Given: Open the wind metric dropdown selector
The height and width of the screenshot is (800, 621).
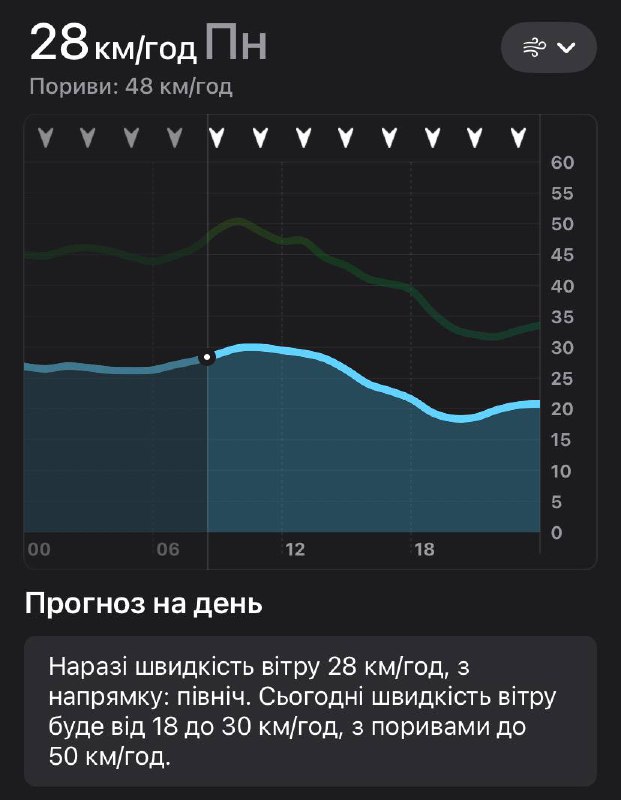Looking at the screenshot, I should coord(548,47).
